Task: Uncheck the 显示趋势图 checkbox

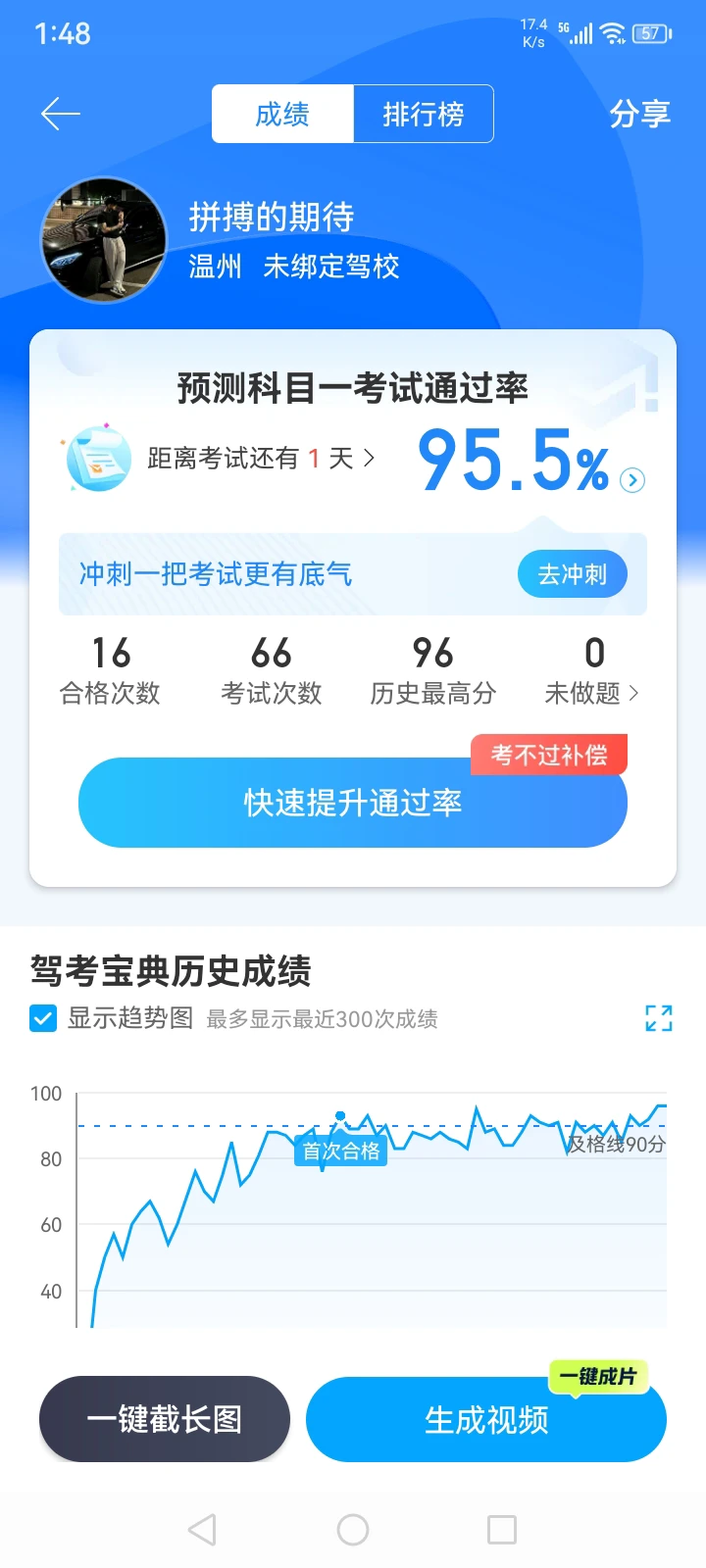Action: click(x=43, y=1019)
